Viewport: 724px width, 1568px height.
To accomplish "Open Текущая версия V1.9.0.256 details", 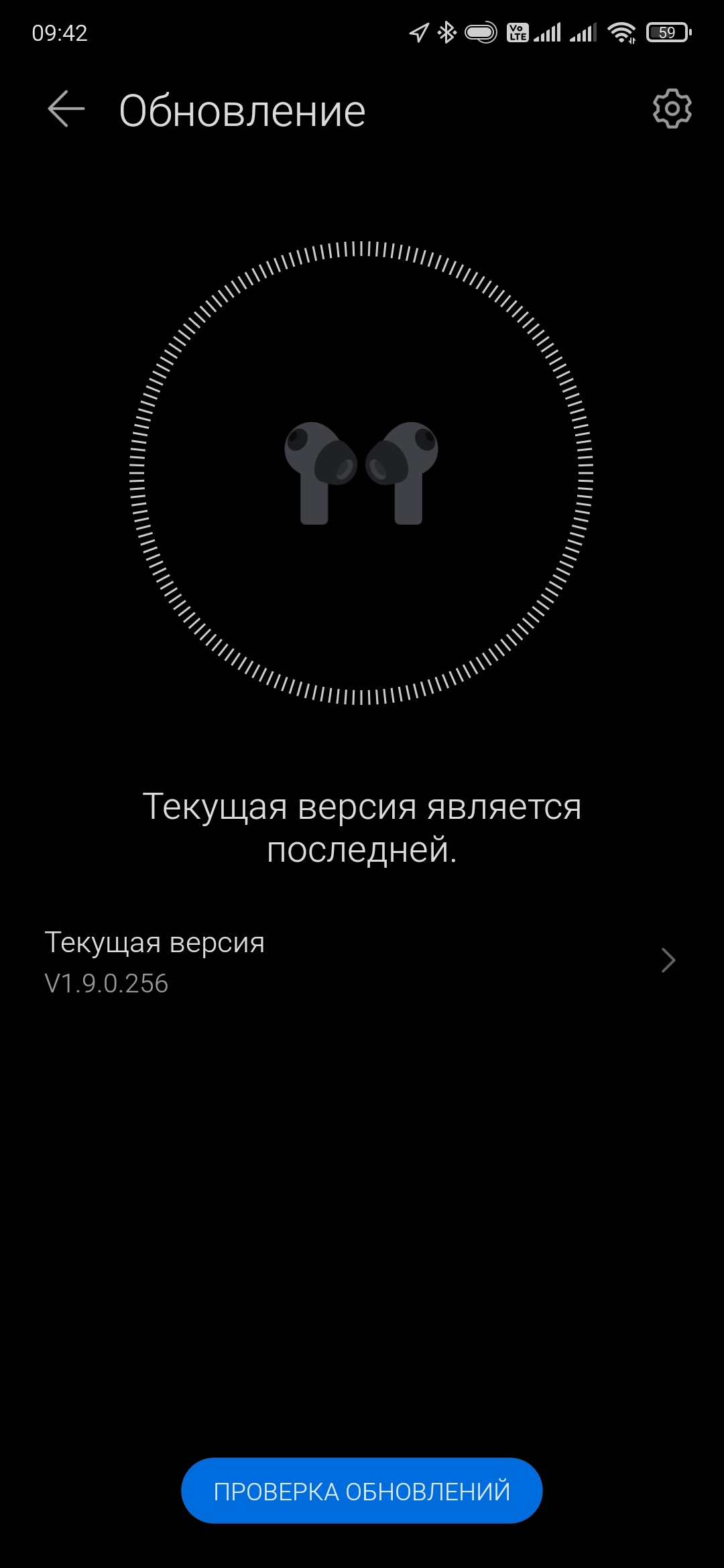I will pos(362,962).
